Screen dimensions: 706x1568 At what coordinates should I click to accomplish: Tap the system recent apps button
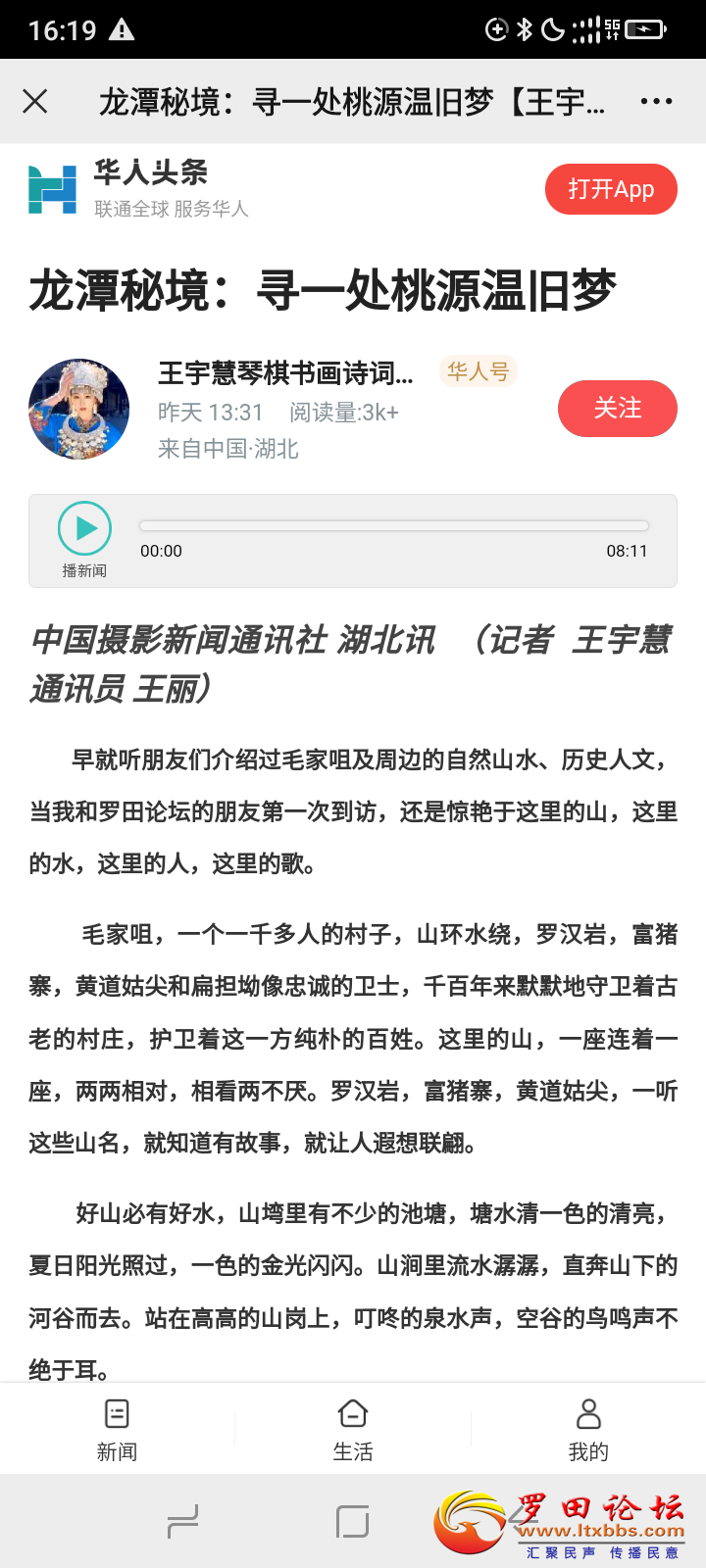[x=183, y=1522]
